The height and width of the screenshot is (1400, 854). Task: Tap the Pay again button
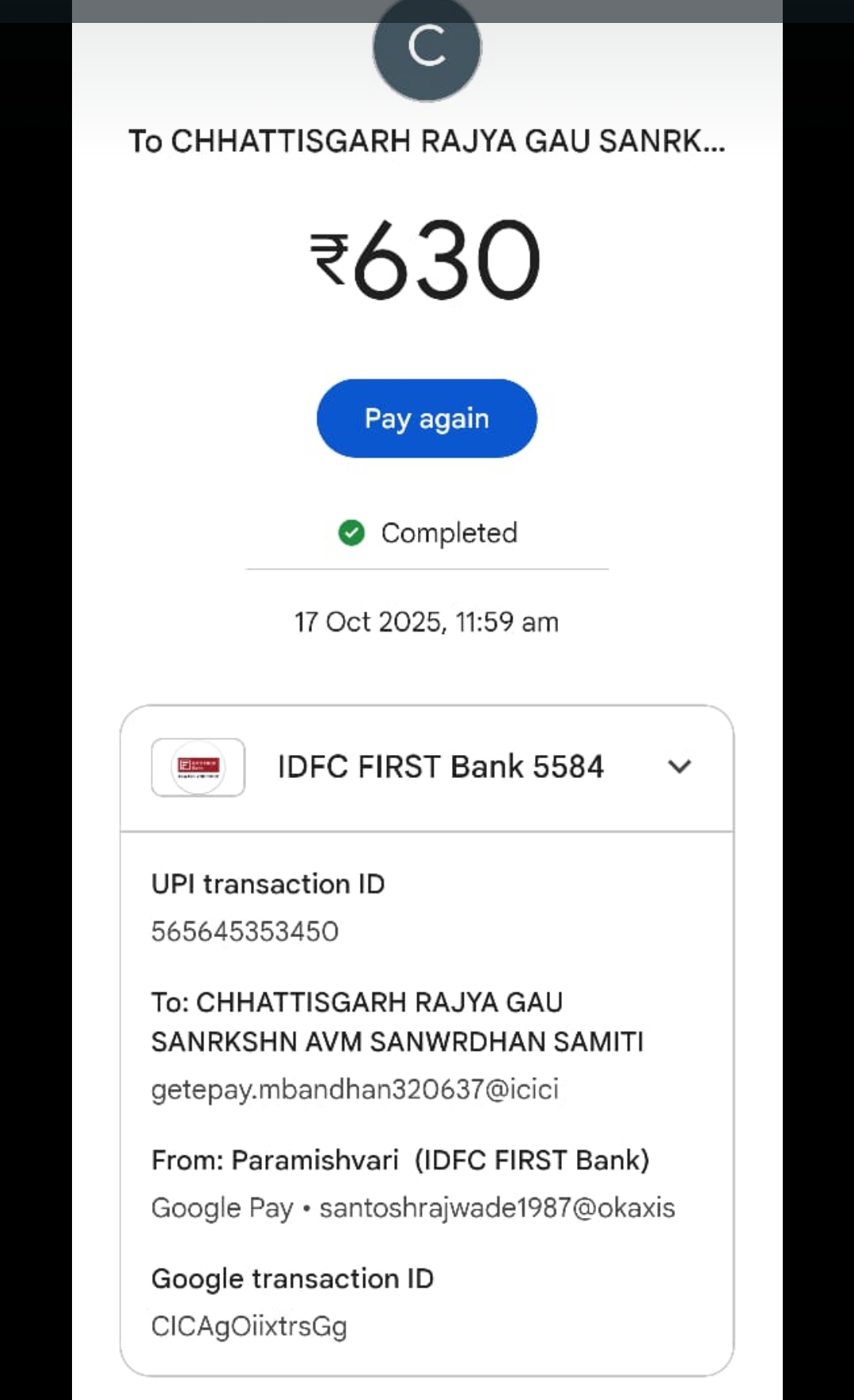pyautogui.click(x=427, y=418)
